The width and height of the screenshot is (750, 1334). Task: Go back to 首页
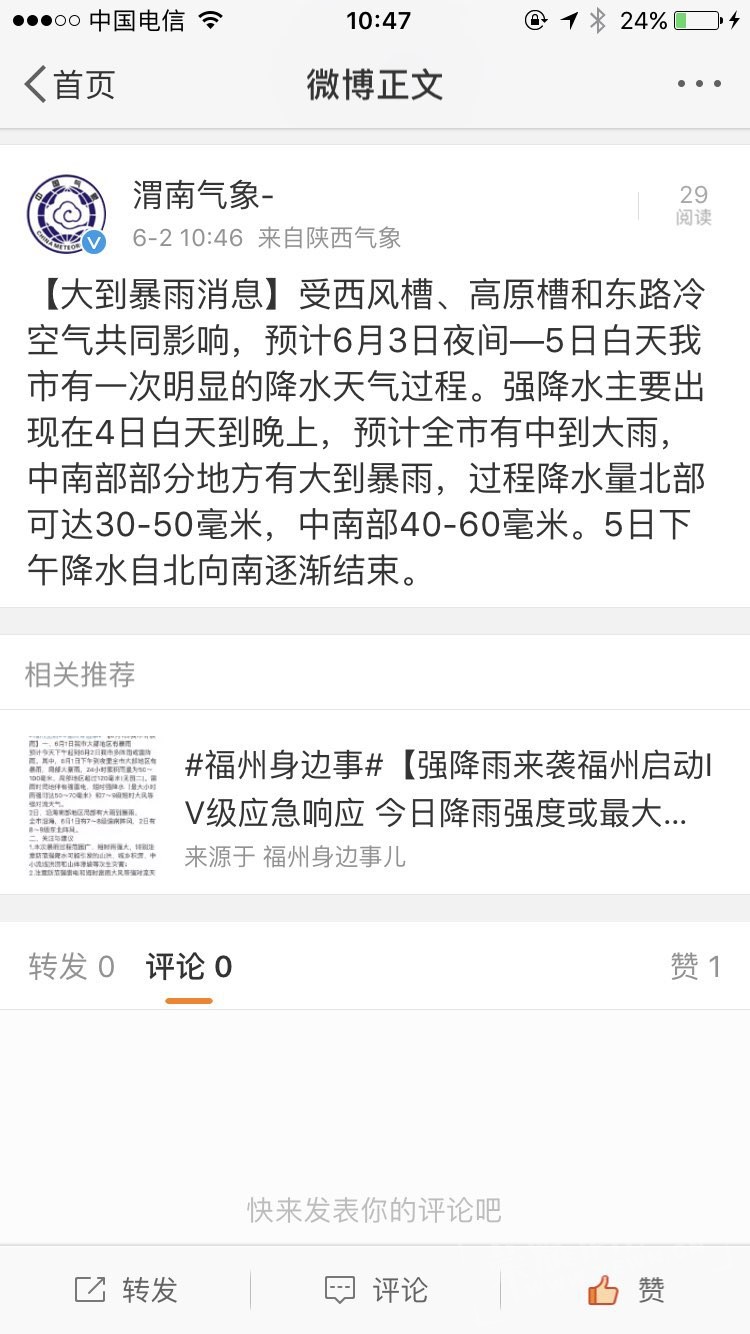coord(70,85)
